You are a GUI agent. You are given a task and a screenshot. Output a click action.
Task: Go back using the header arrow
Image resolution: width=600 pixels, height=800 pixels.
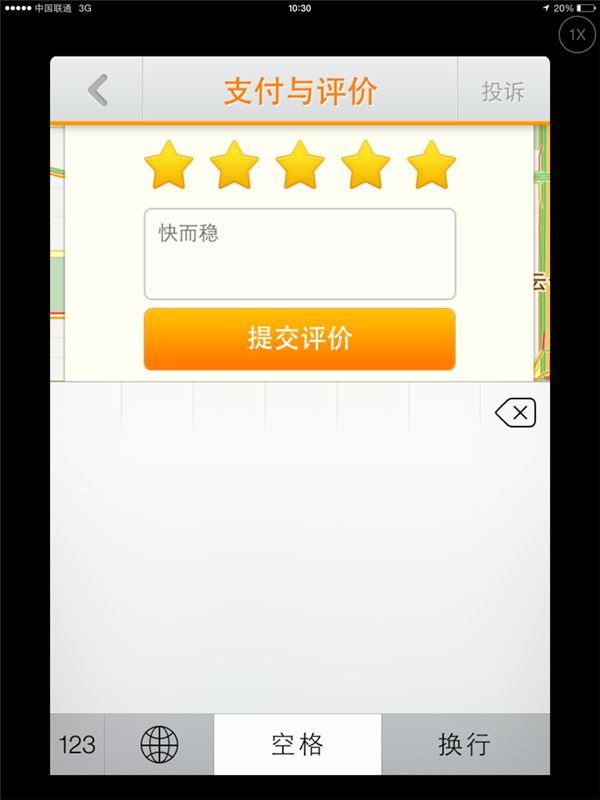97,90
